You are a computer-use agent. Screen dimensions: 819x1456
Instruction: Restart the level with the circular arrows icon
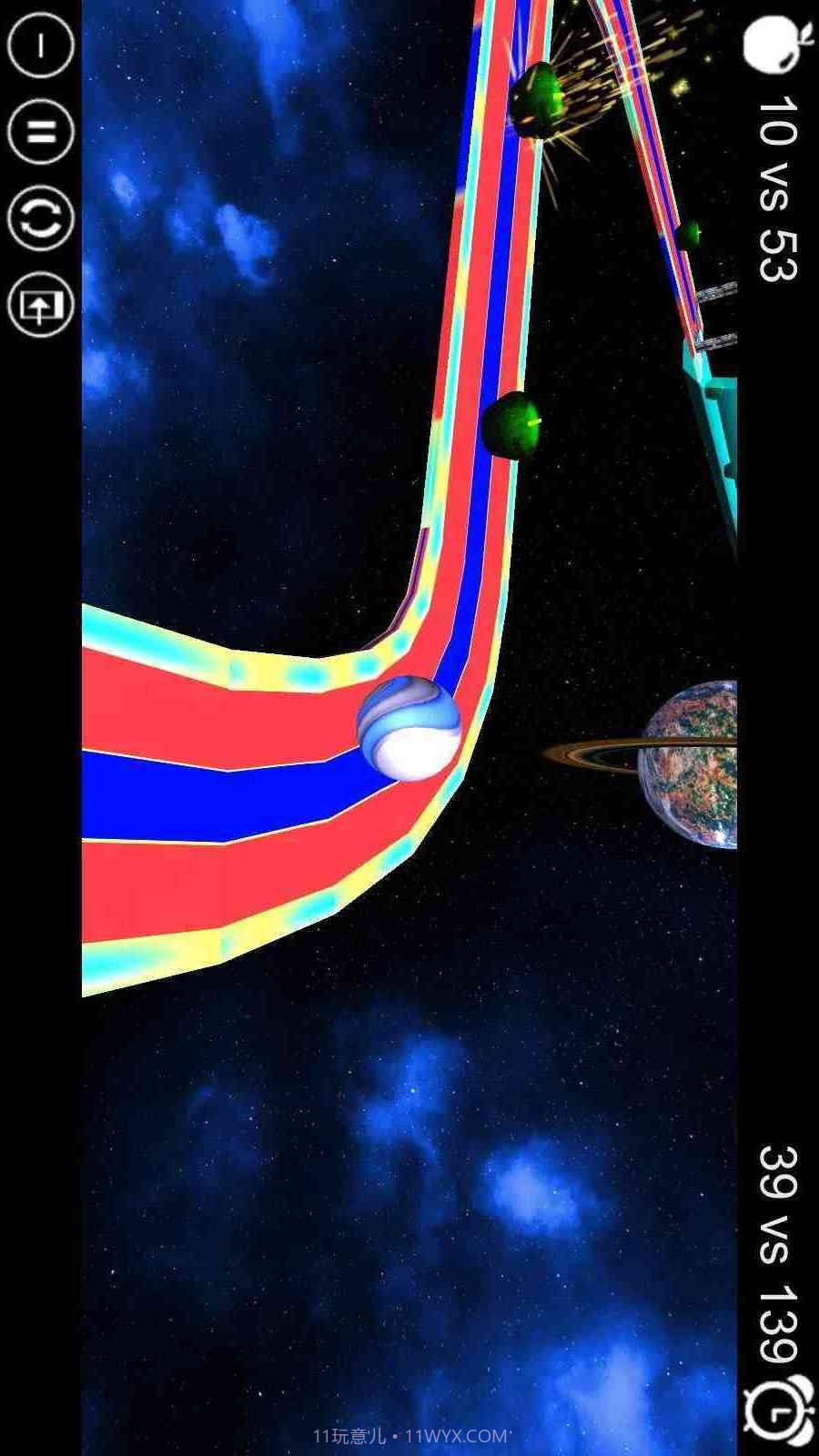[x=40, y=219]
